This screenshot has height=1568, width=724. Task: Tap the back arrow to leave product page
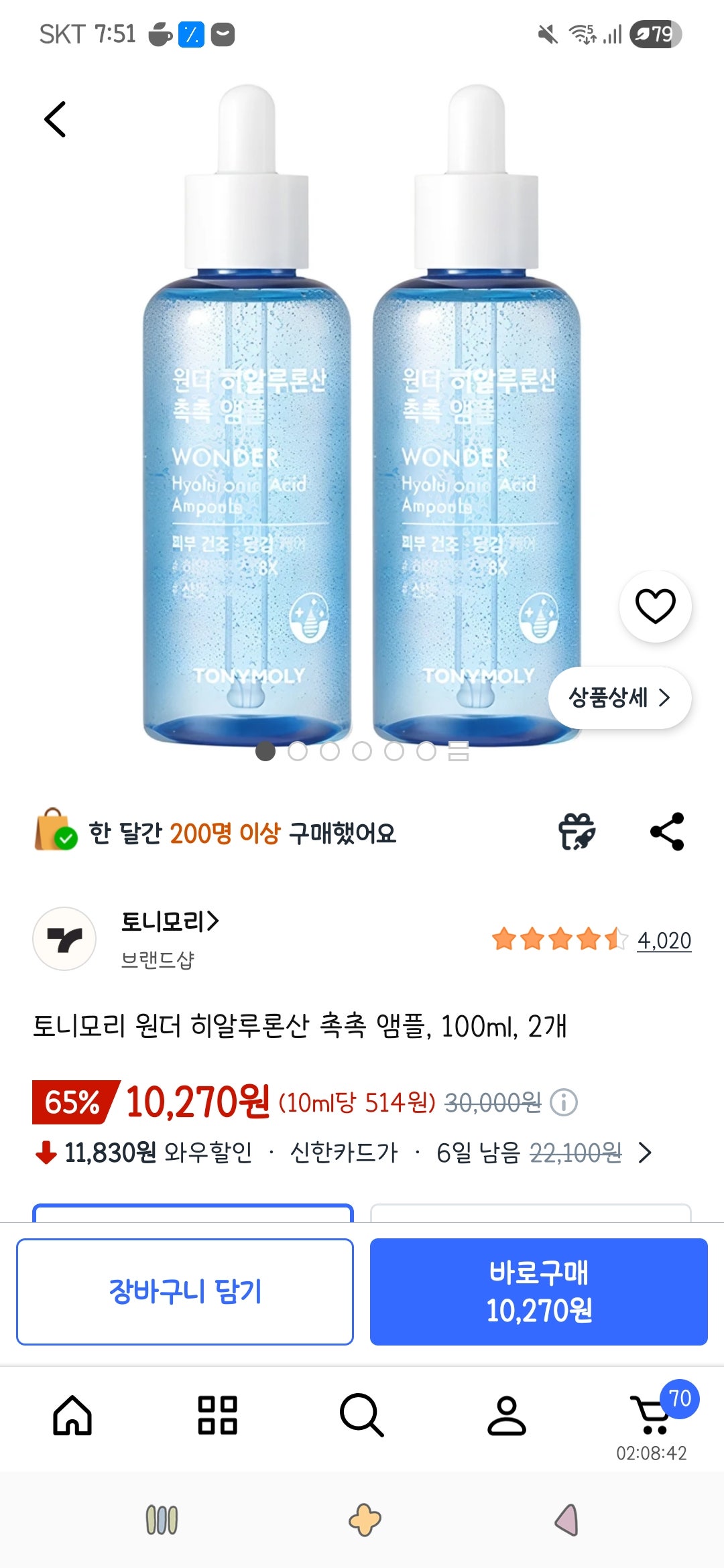(54, 119)
